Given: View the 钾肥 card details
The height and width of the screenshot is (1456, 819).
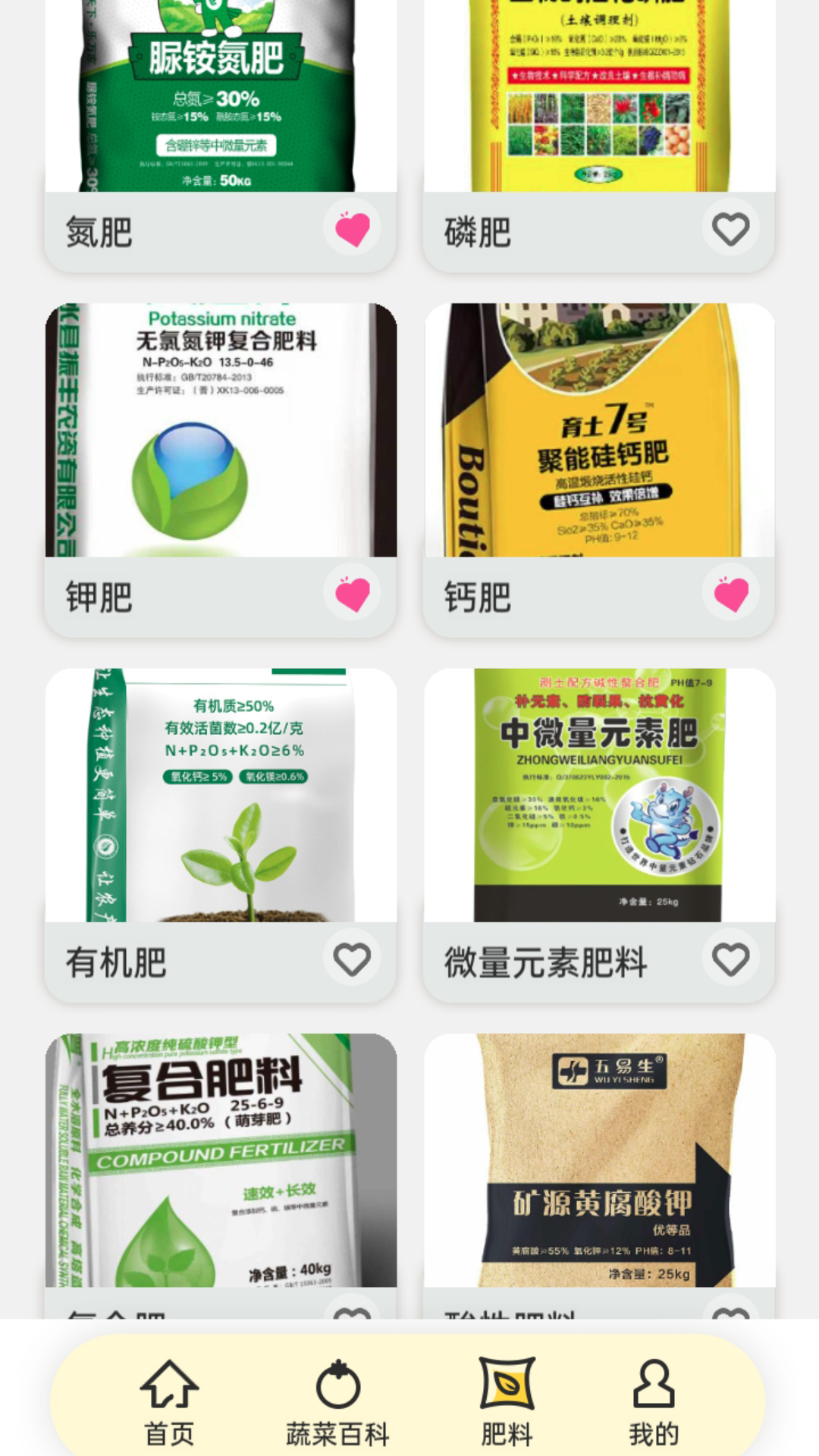Looking at the screenshot, I should coord(221,470).
